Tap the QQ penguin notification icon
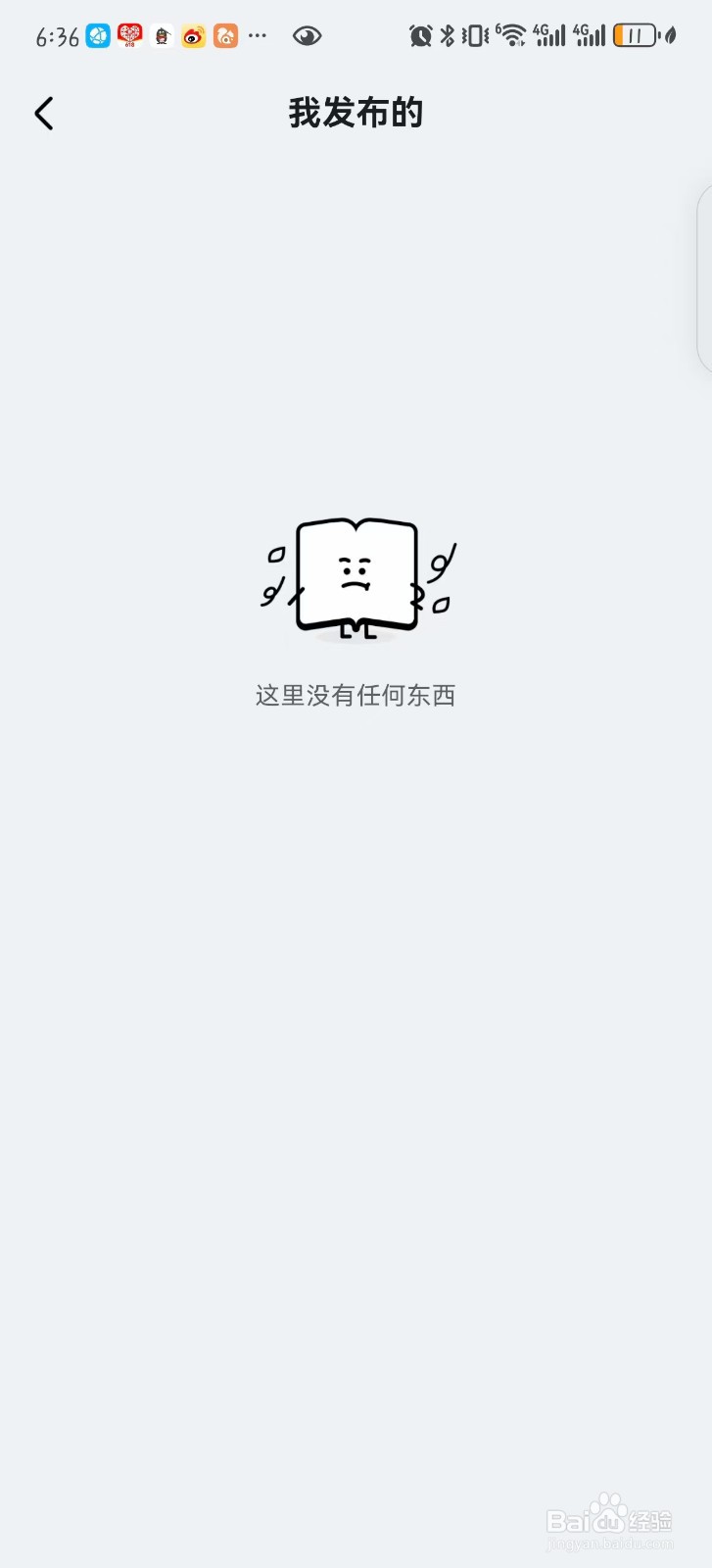The width and height of the screenshot is (712, 1568). point(162,35)
